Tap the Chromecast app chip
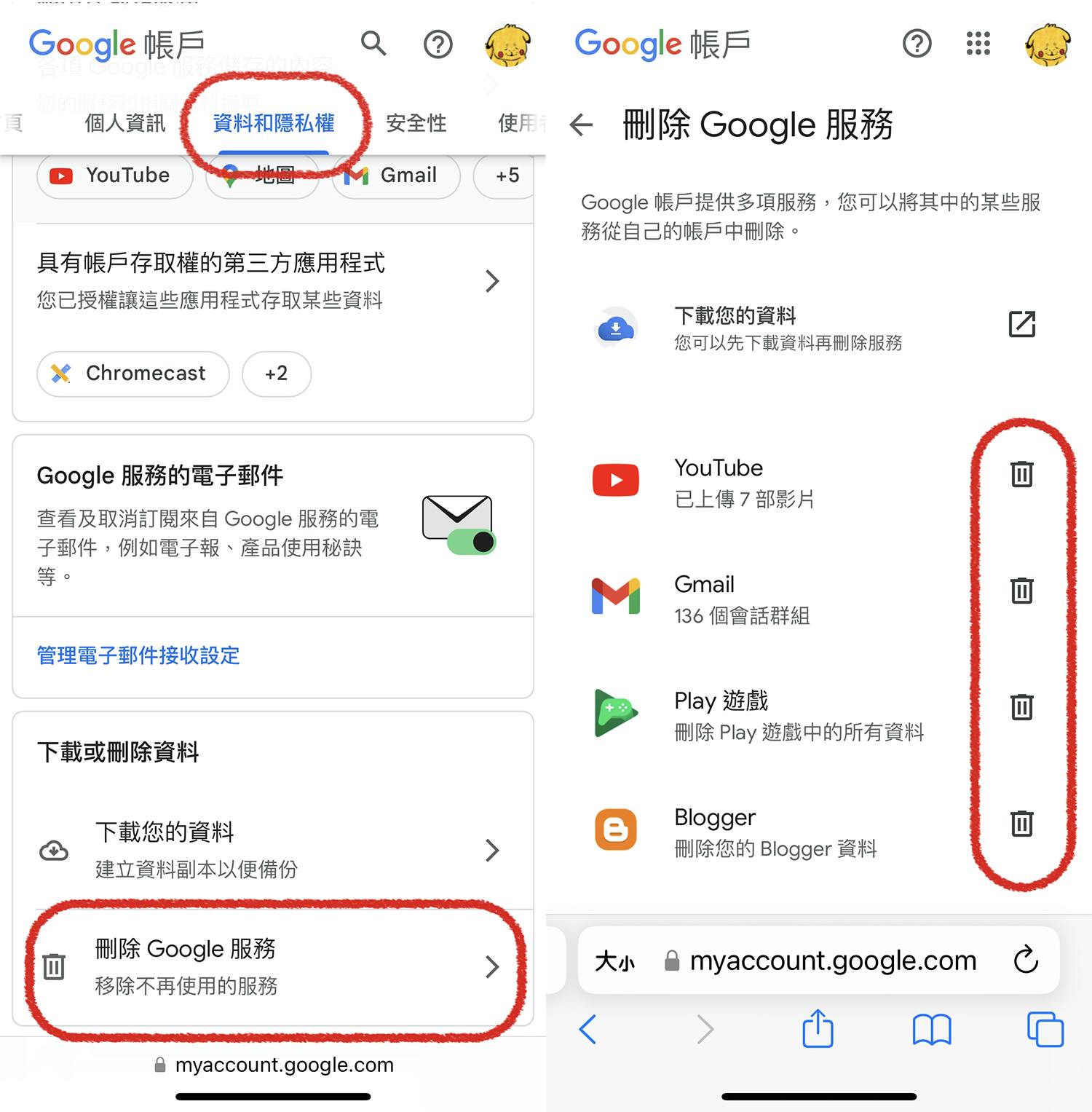 point(133,374)
